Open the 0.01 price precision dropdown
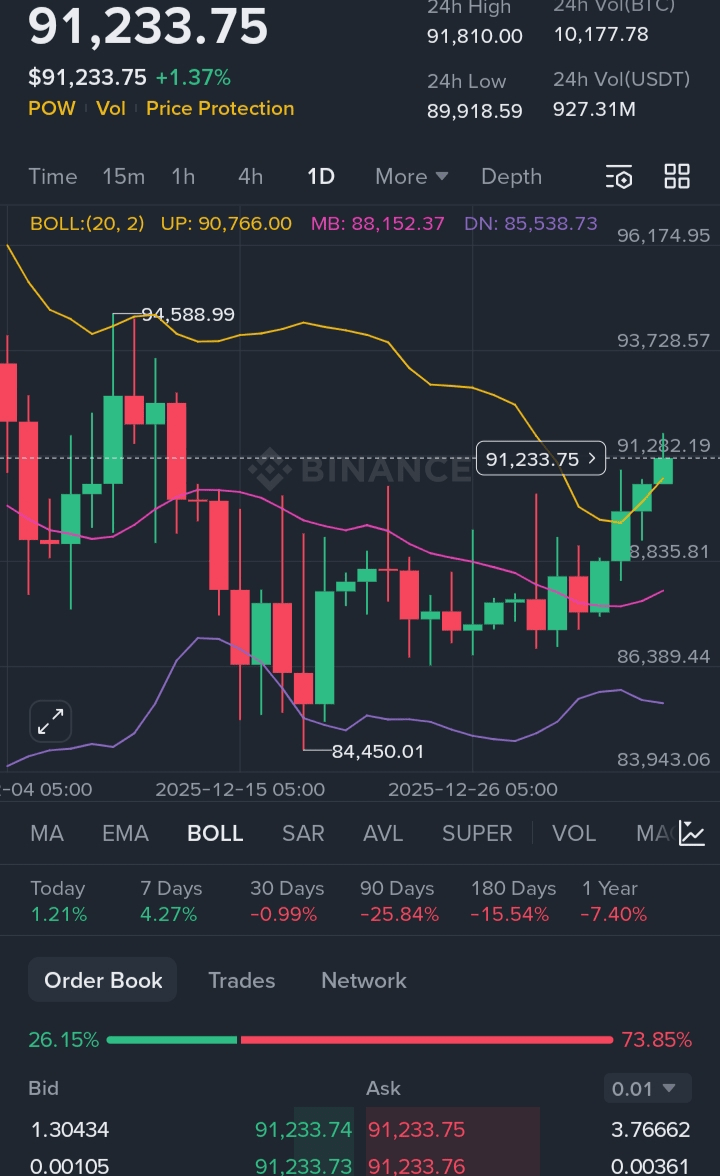Image resolution: width=720 pixels, height=1176 pixels. click(x=647, y=1088)
